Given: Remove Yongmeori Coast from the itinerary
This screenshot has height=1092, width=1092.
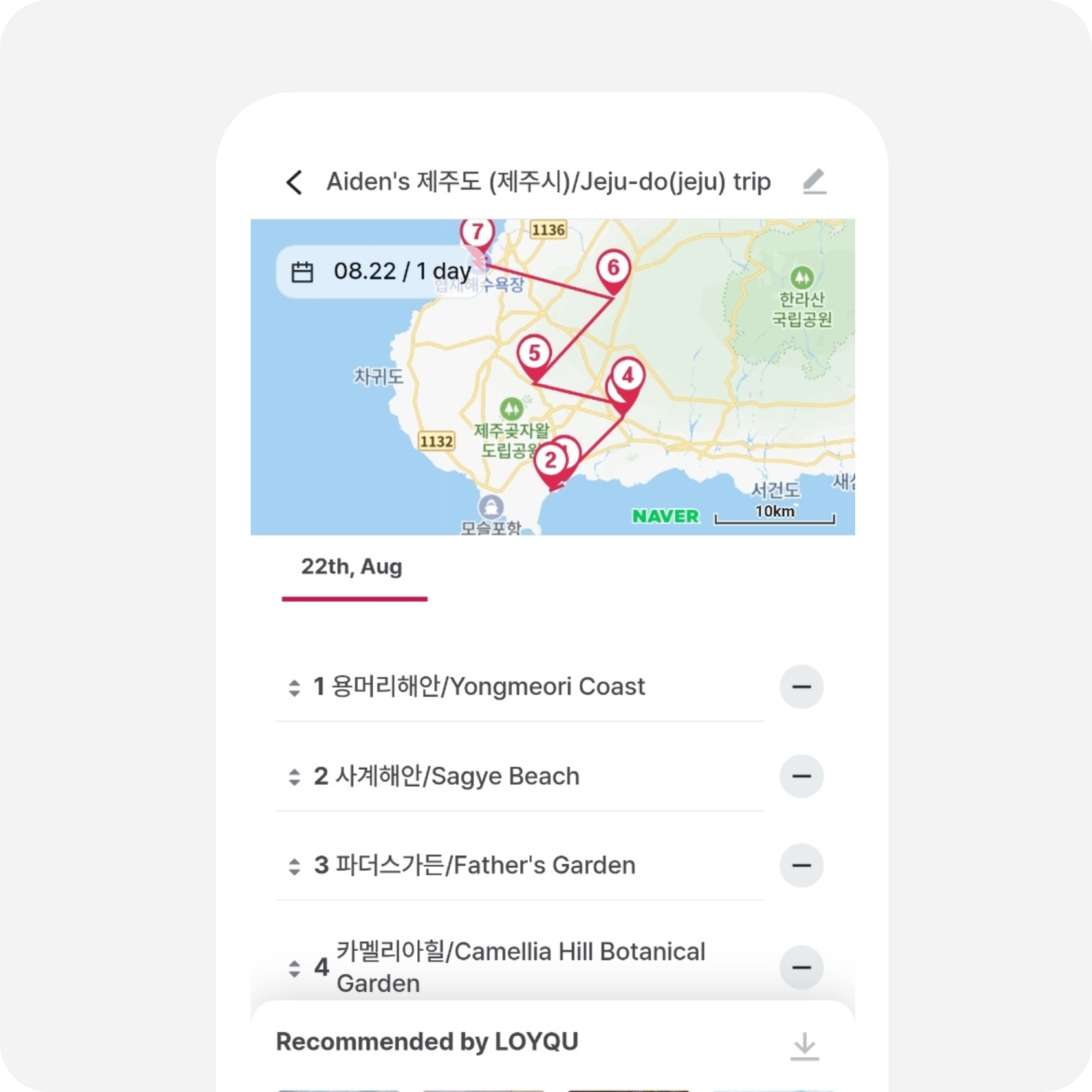Looking at the screenshot, I should [x=801, y=687].
